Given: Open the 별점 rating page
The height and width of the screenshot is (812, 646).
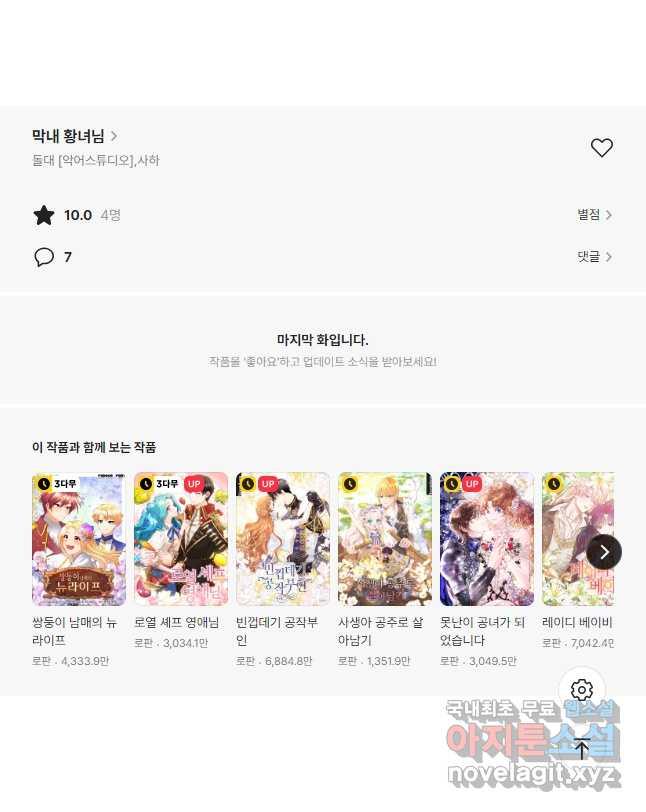Looking at the screenshot, I should tap(594, 215).
